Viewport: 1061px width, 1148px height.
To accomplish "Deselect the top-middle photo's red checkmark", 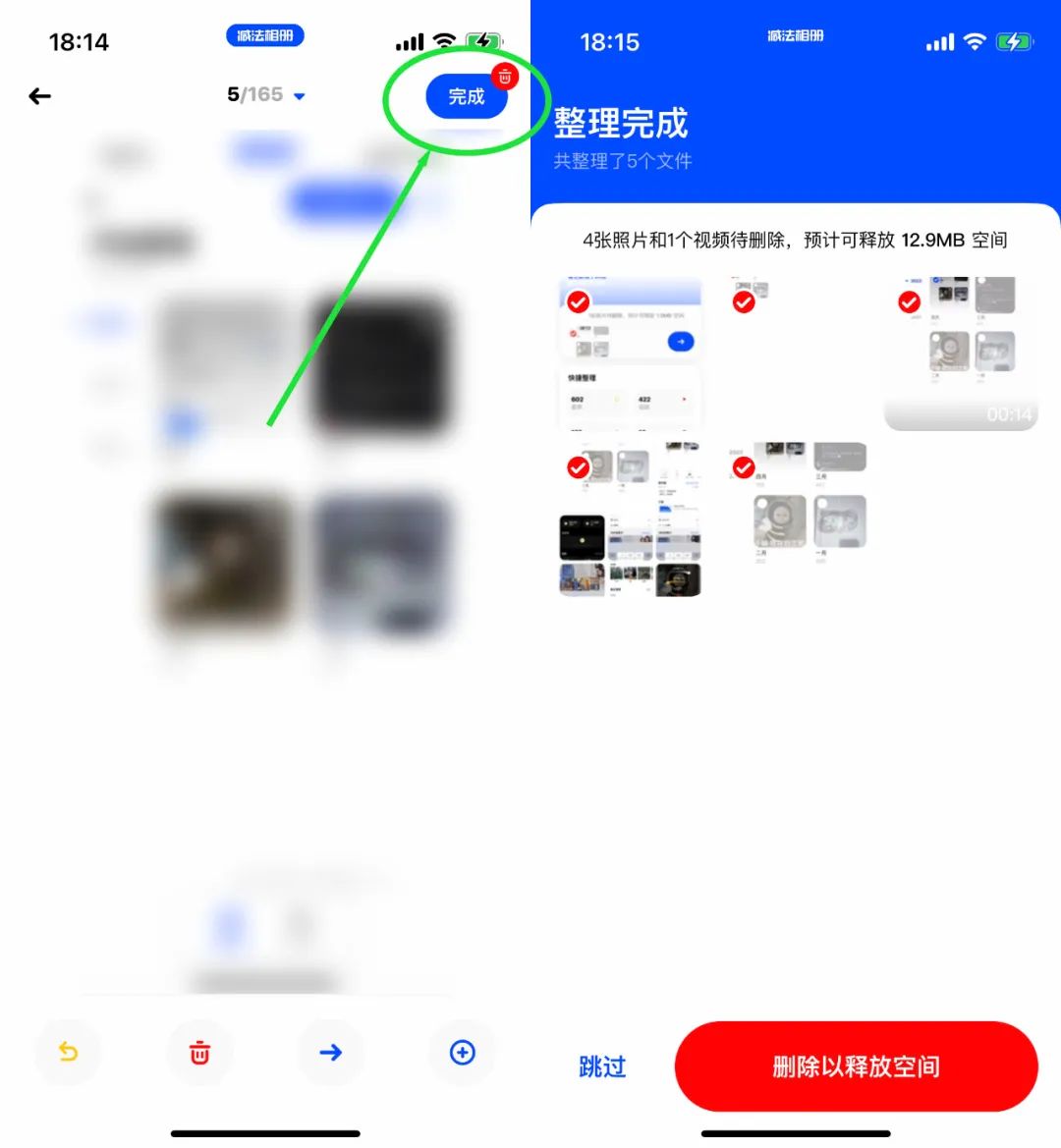I will pyautogui.click(x=744, y=302).
